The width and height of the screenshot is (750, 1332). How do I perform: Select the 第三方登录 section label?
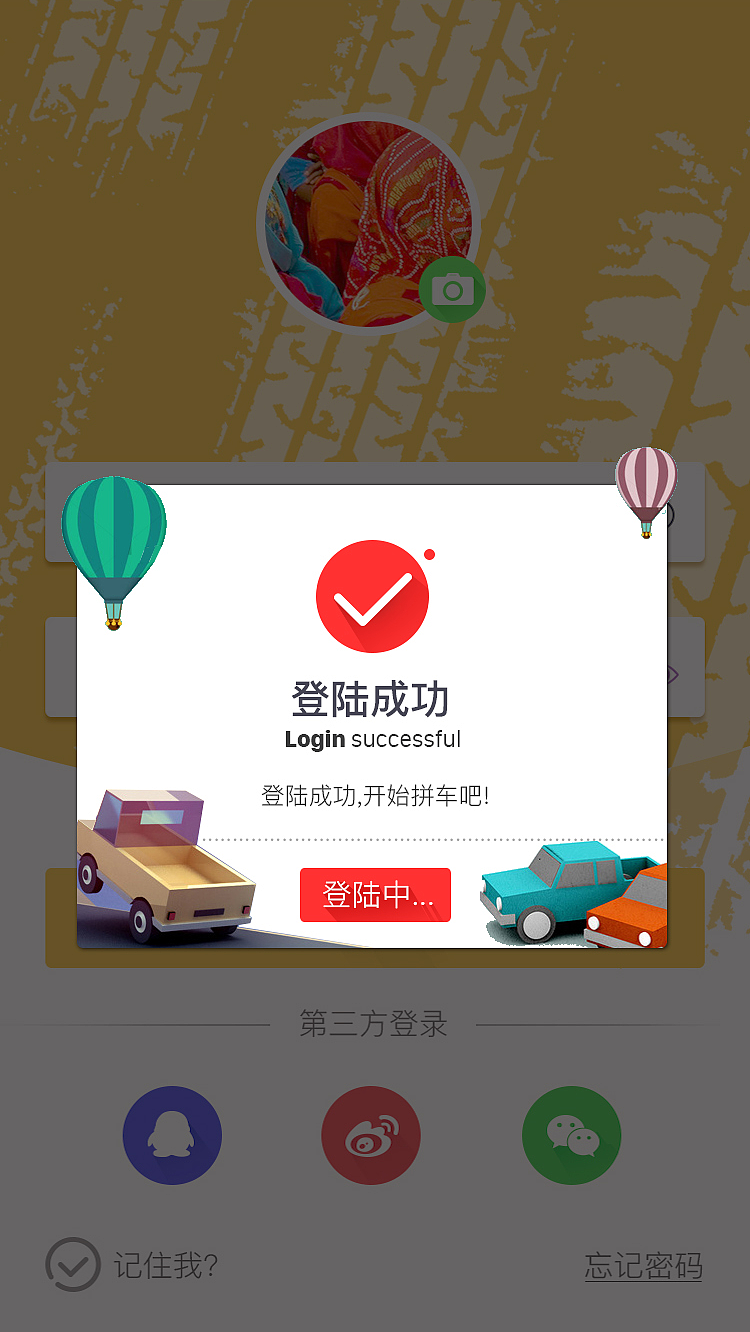(371, 1023)
